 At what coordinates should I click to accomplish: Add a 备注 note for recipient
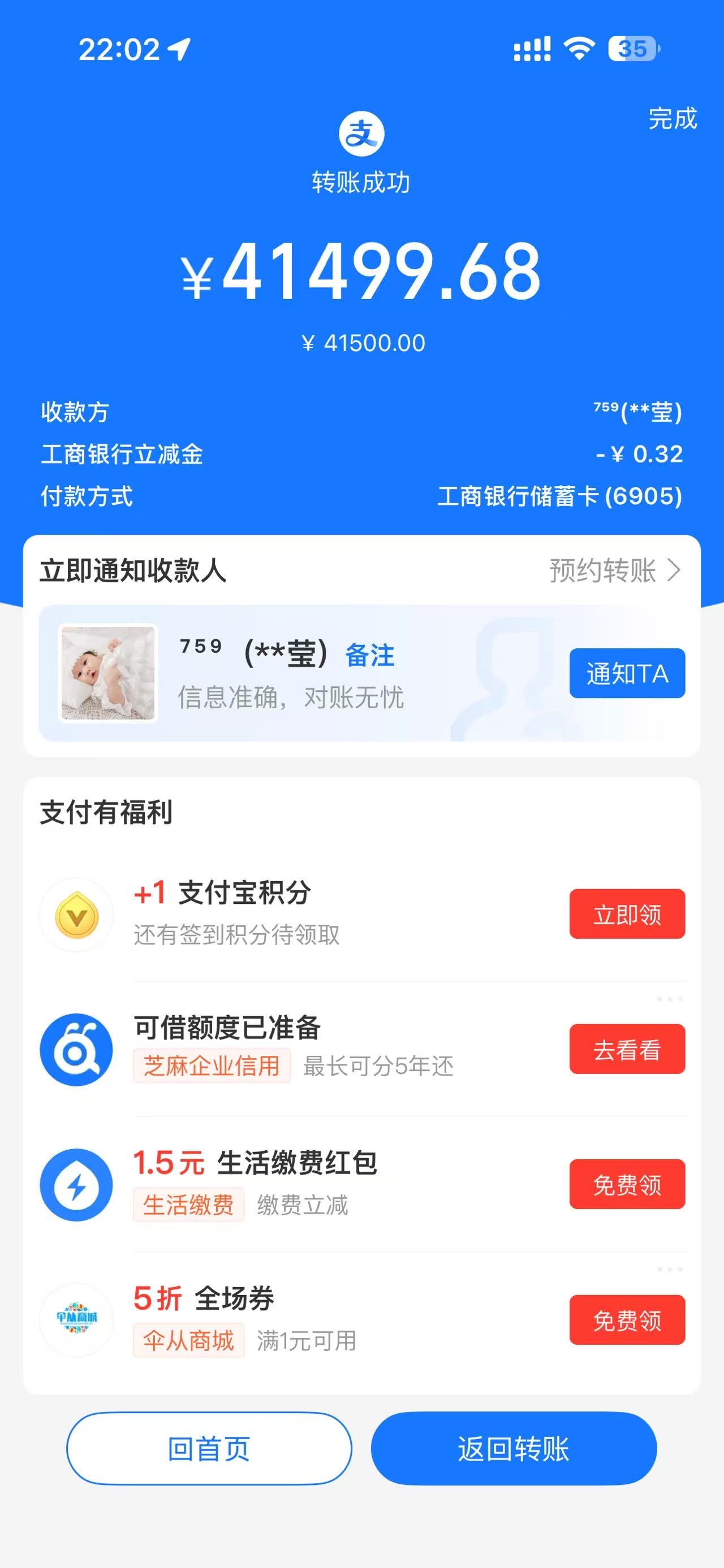(369, 656)
